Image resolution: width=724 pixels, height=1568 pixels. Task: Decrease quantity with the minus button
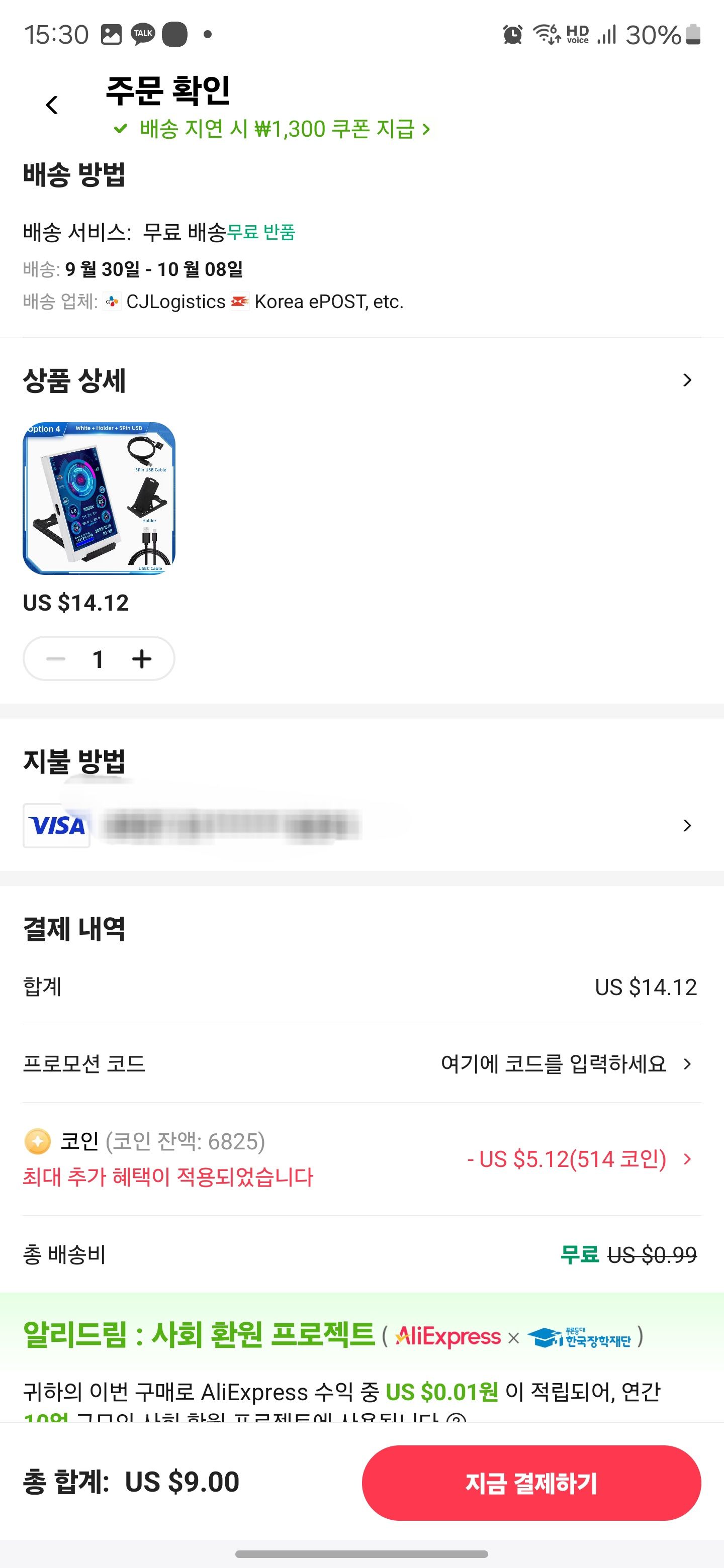click(x=55, y=658)
